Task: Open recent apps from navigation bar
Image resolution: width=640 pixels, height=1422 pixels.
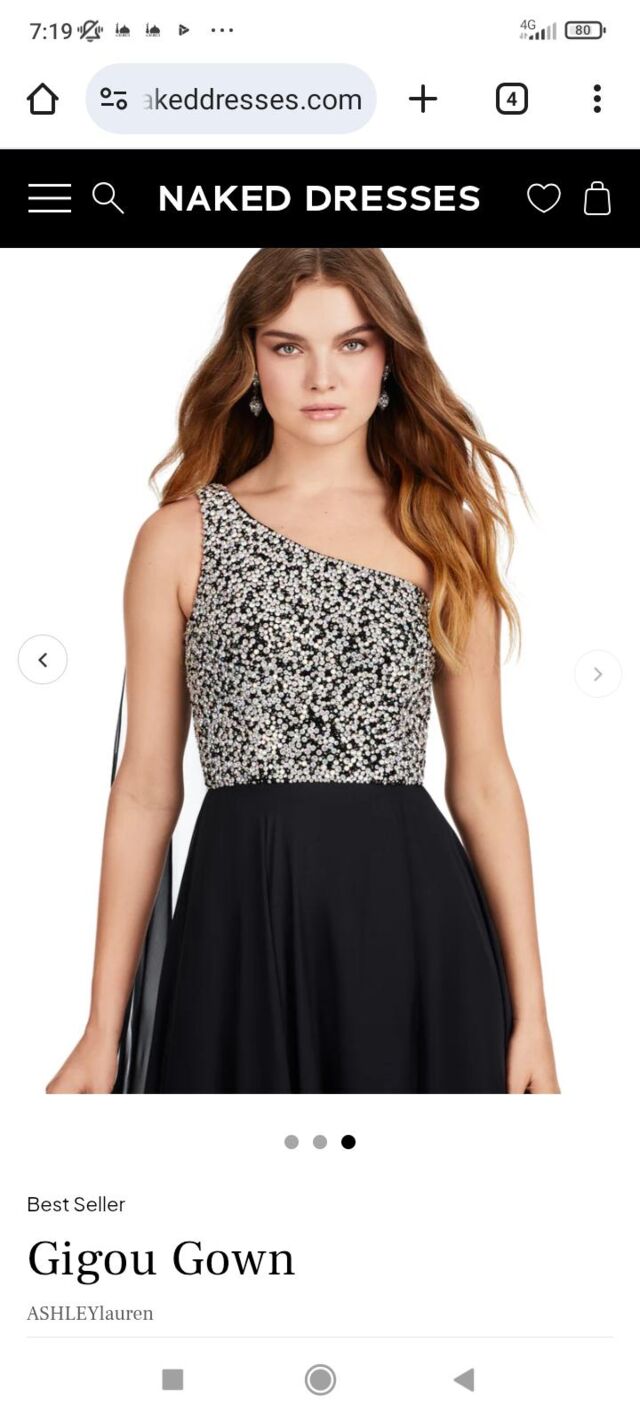Action: (x=173, y=1380)
